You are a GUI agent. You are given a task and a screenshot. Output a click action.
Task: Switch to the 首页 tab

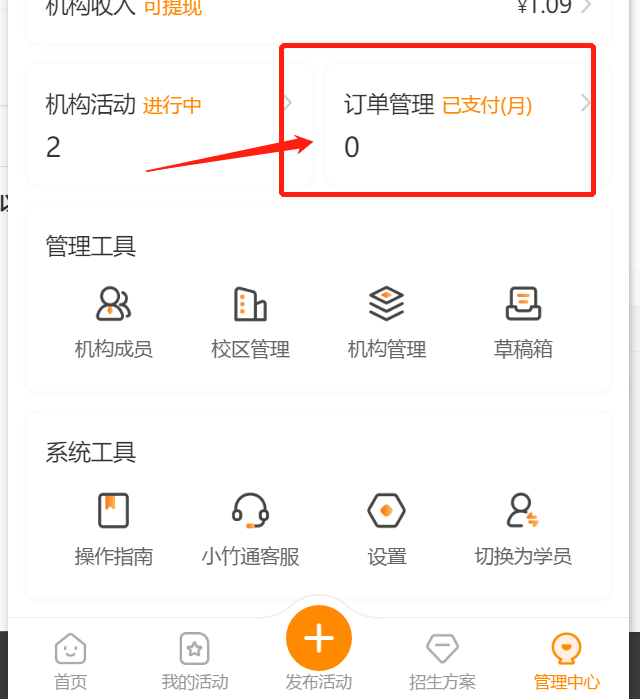click(x=70, y=661)
